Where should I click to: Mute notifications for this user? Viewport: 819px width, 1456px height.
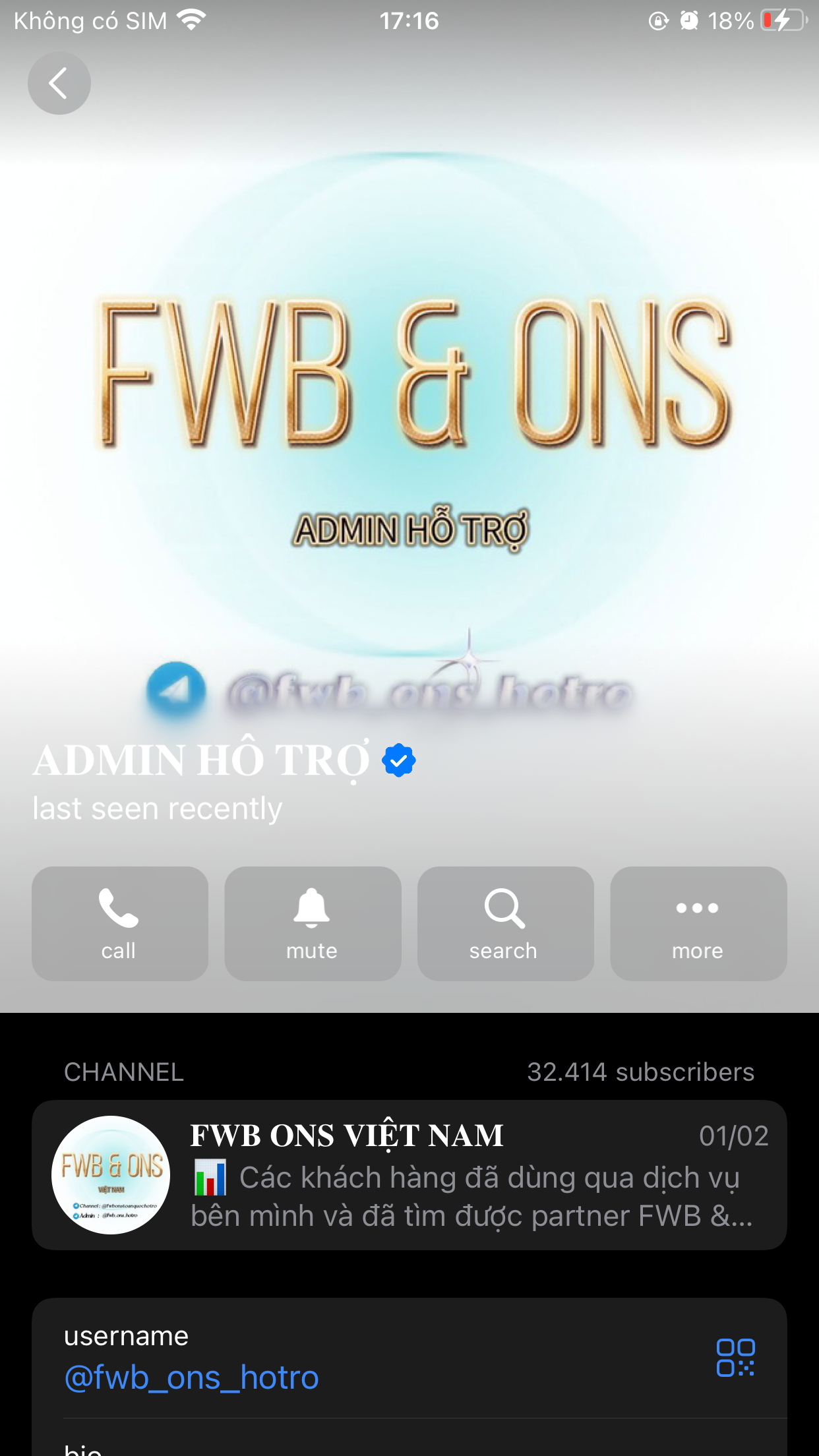click(x=313, y=923)
